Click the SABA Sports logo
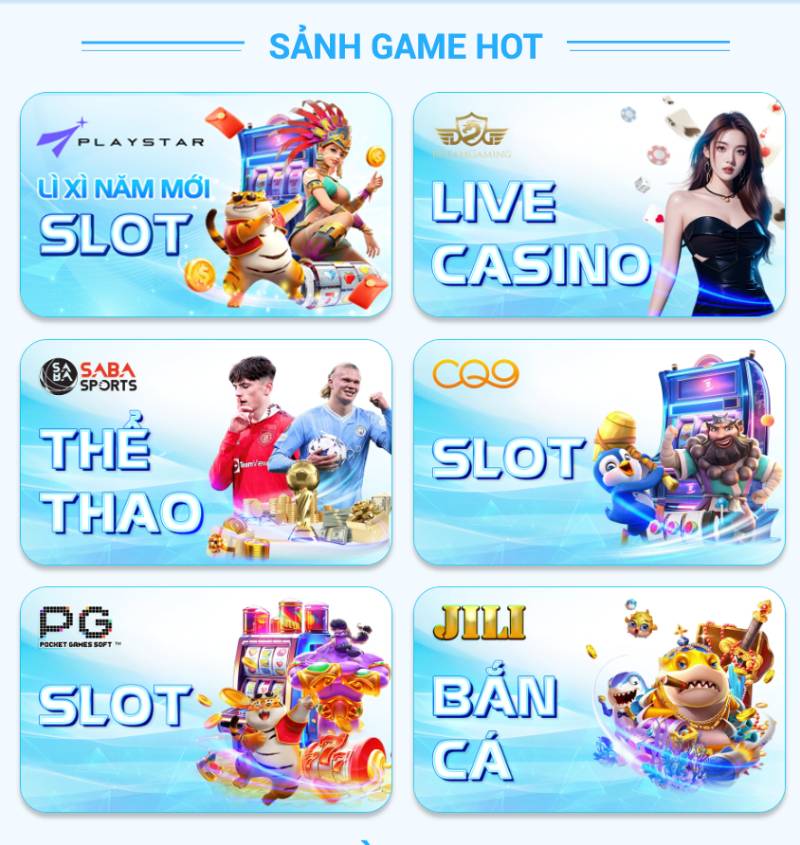The width and height of the screenshot is (800, 845). tap(90, 372)
